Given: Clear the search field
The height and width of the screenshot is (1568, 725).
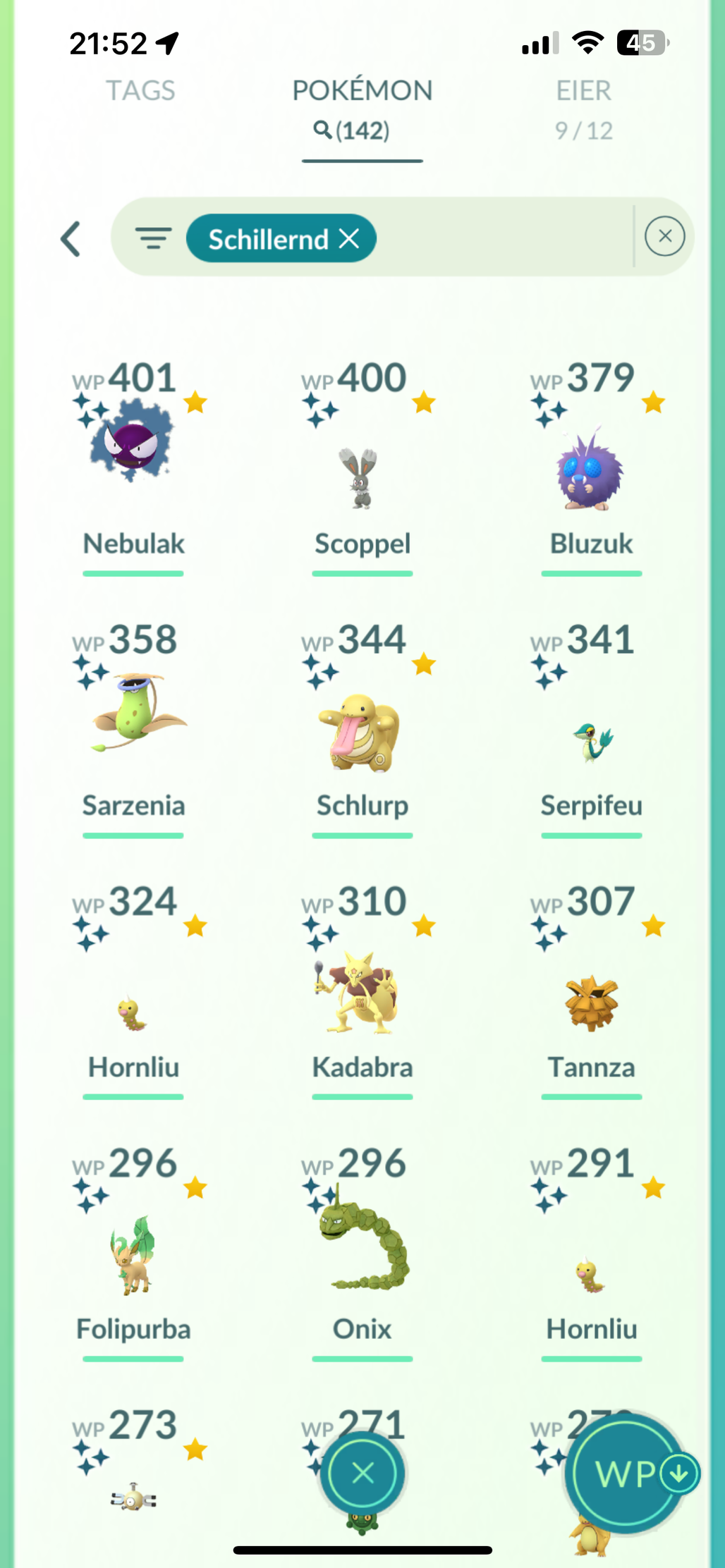Looking at the screenshot, I should click(664, 236).
